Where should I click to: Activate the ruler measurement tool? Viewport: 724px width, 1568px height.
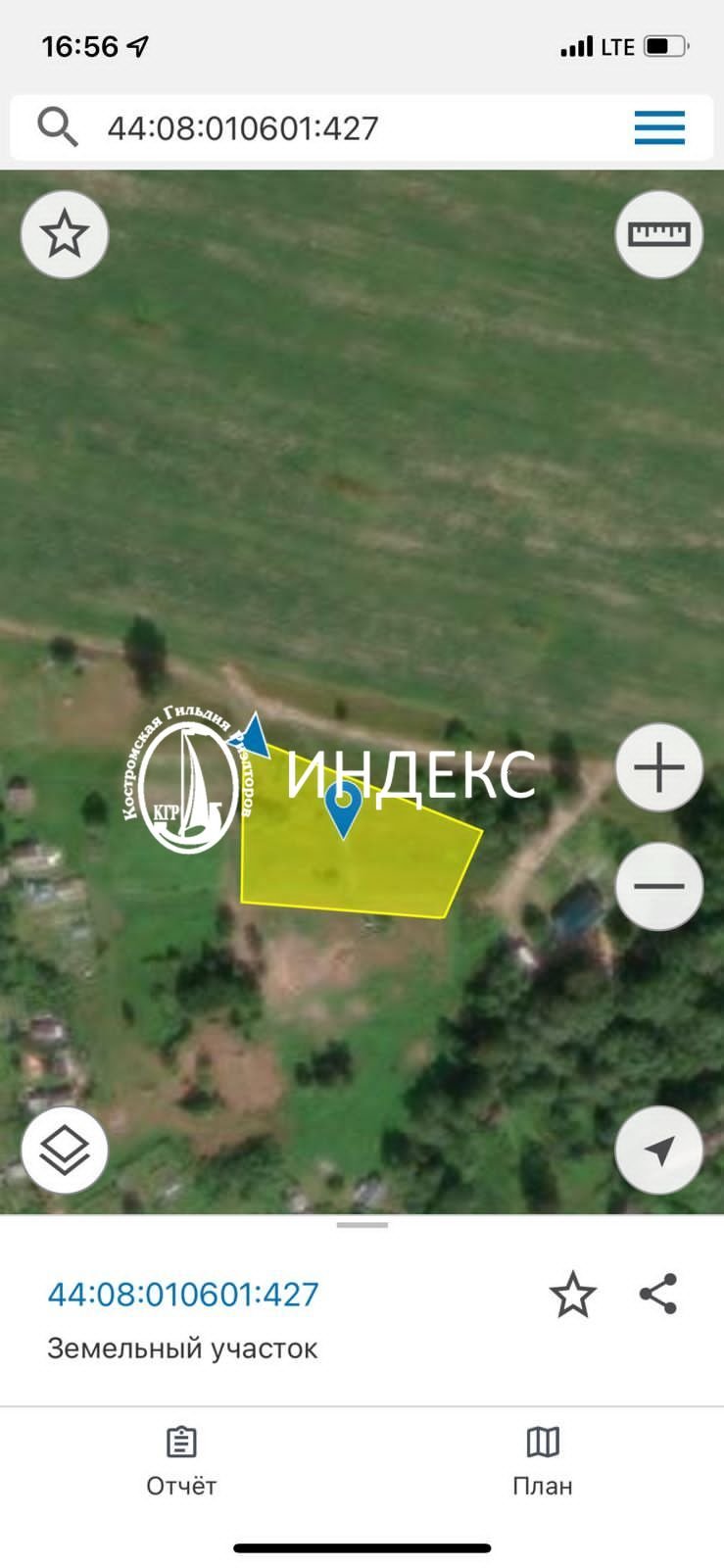[659, 234]
